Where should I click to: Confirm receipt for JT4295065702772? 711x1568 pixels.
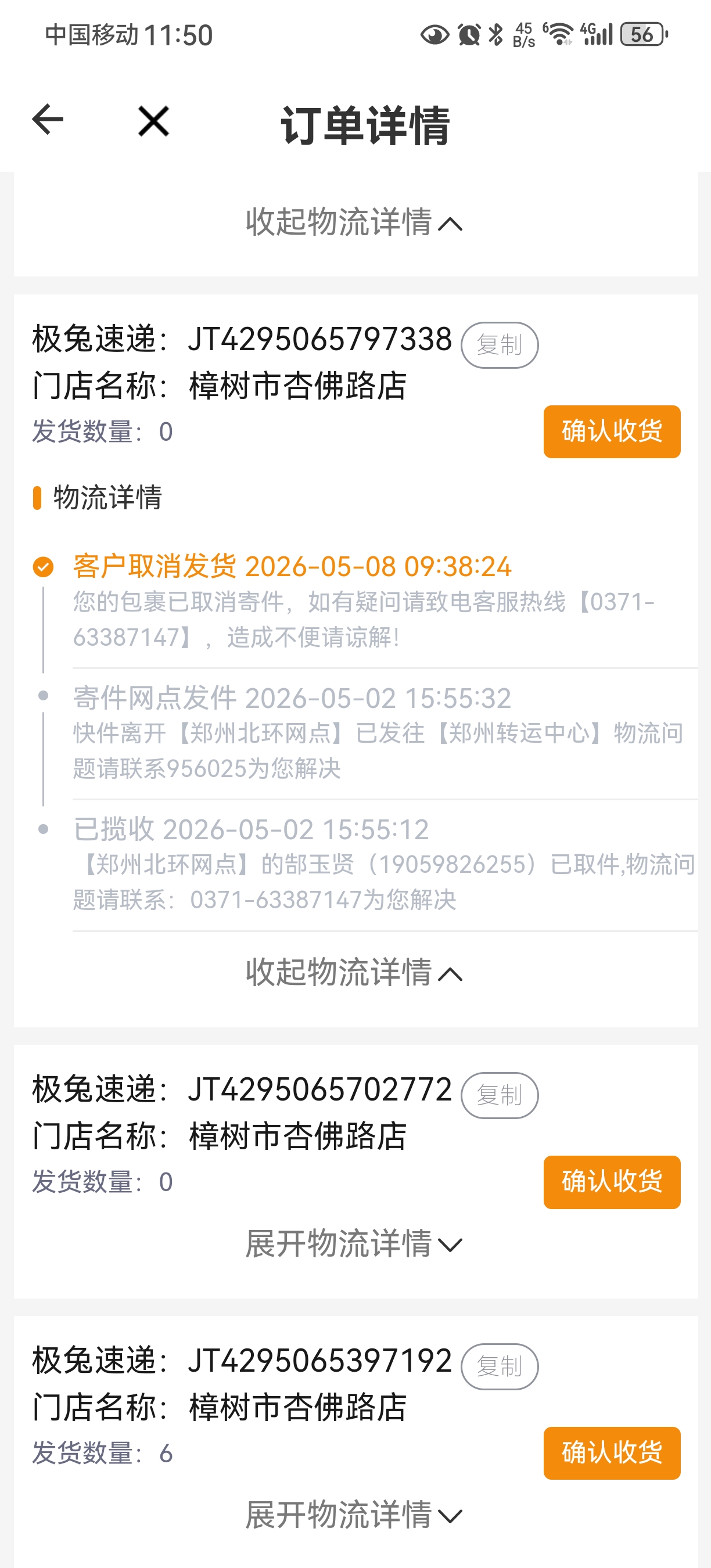pyautogui.click(x=612, y=1182)
